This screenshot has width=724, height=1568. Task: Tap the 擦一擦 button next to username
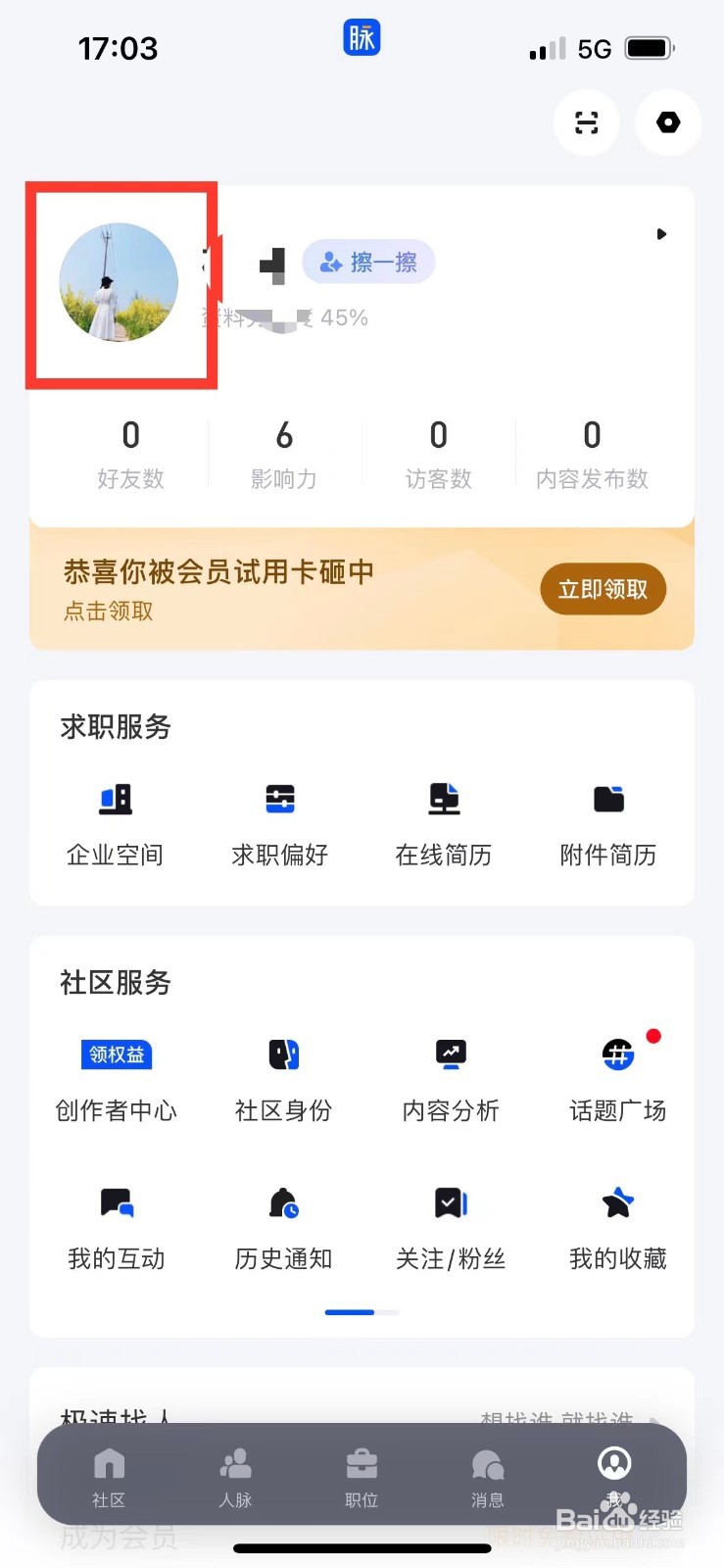[x=367, y=262]
